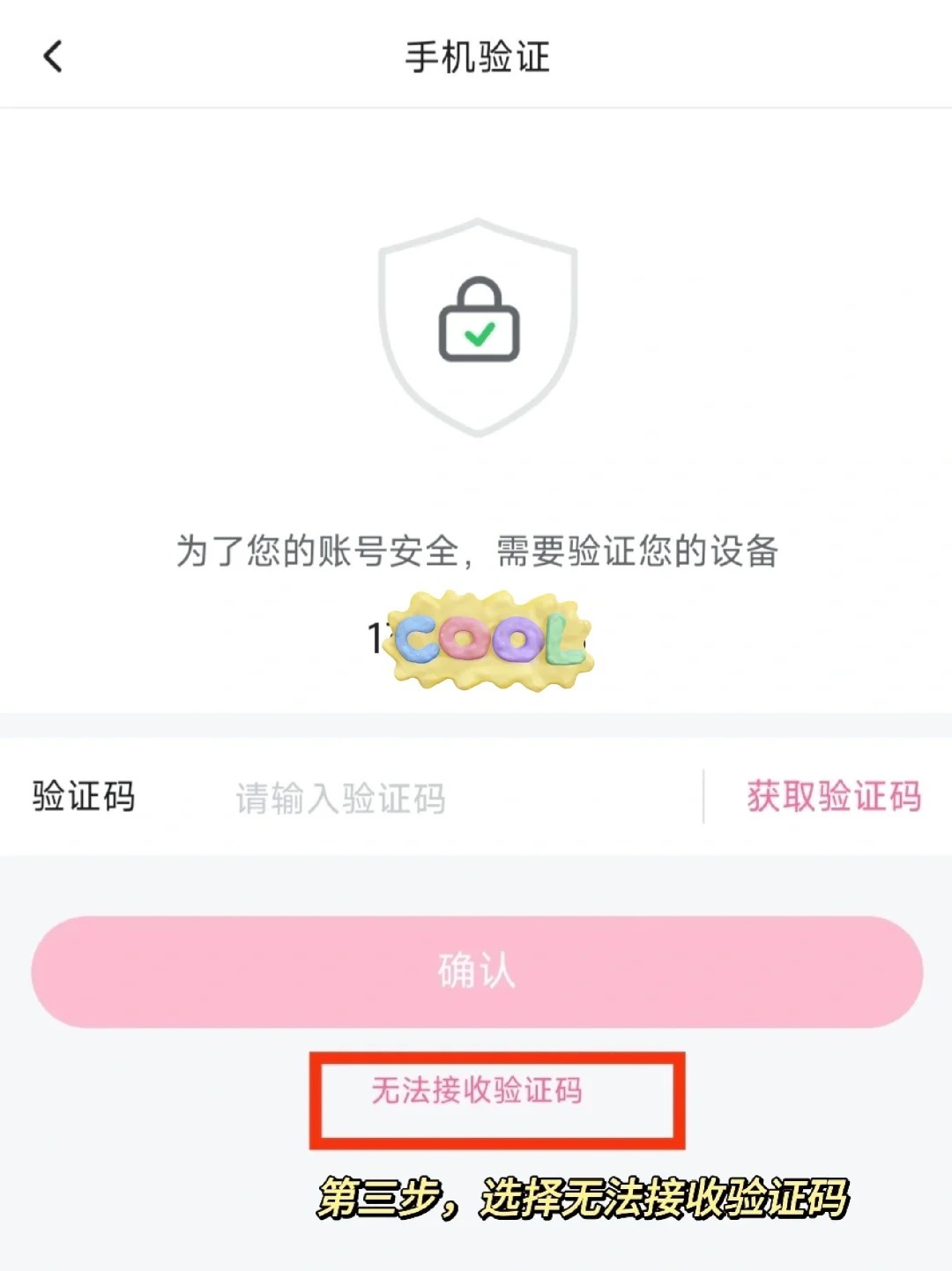Request a code via 获取验证码
Image resolution: width=952 pixels, height=1271 pixels.
pos(833,797)
